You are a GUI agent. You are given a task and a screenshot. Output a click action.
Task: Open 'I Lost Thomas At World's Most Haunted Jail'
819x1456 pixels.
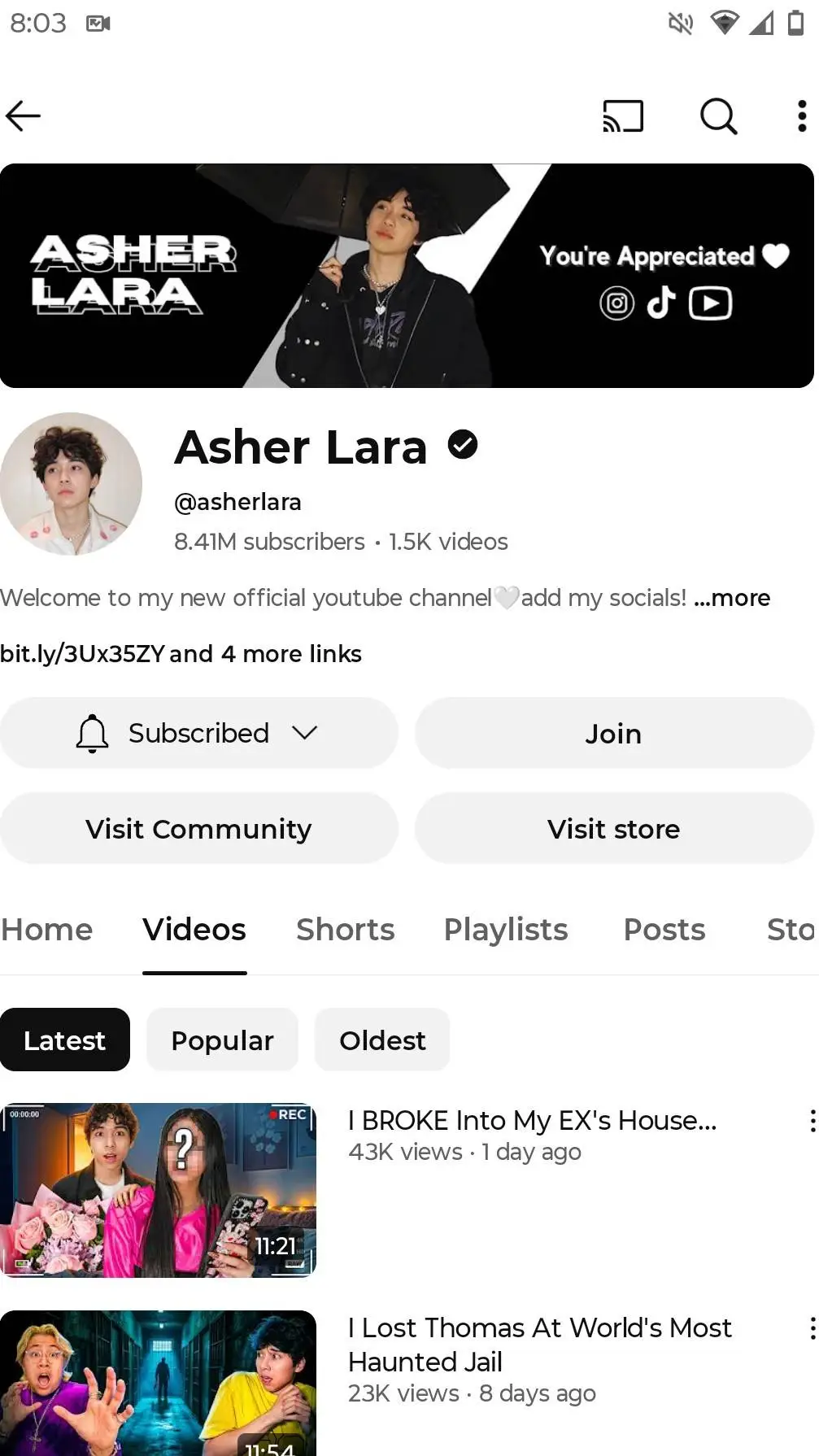(x=538, y=1345)
